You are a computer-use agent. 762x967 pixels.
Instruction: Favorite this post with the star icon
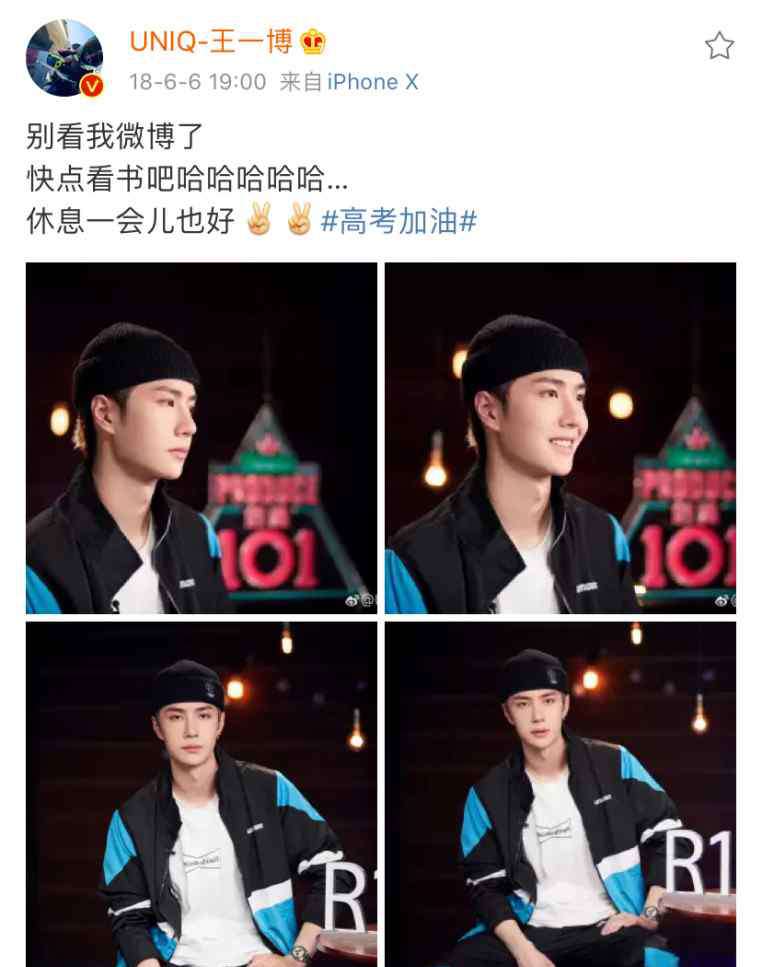(x=719, y=46)
